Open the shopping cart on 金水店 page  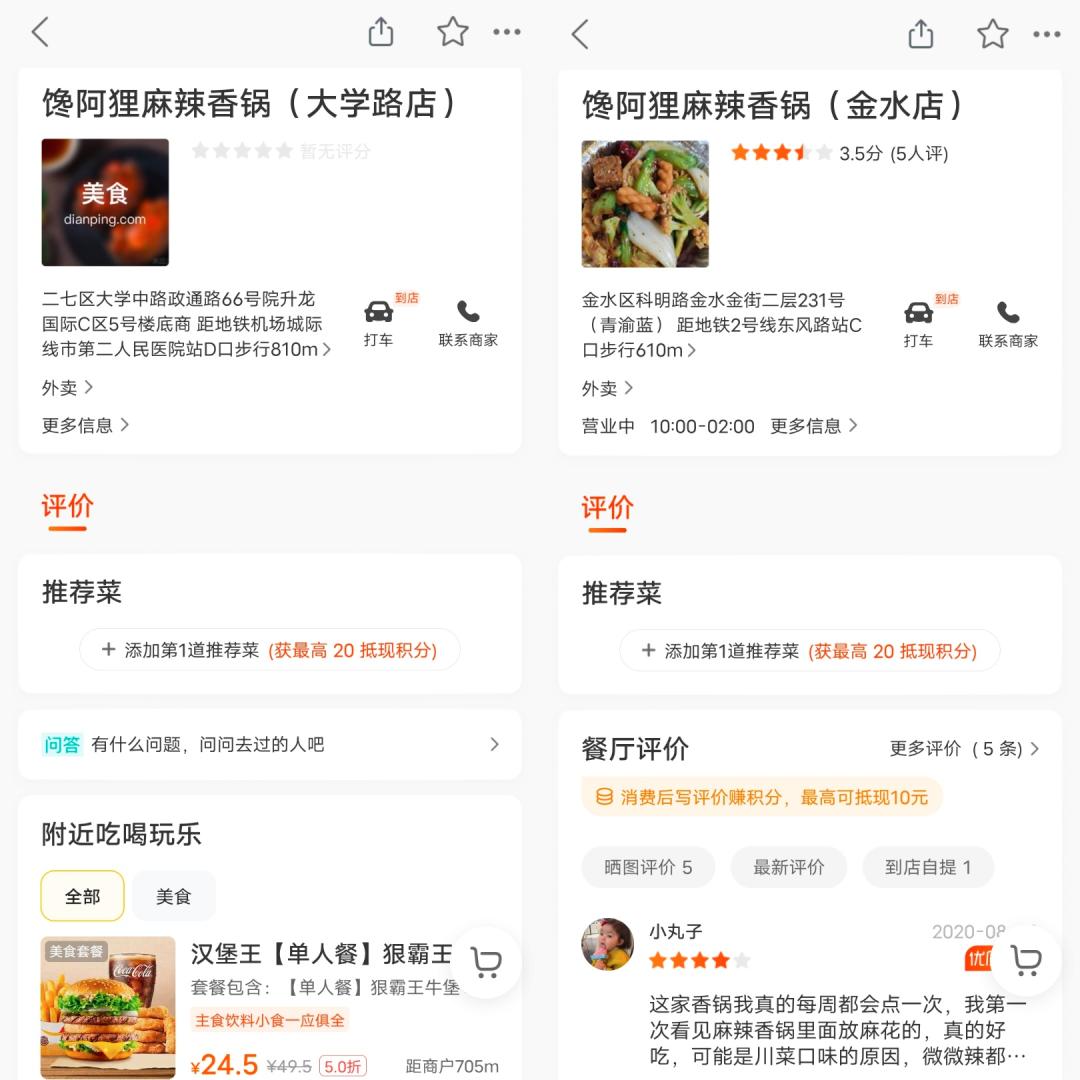point(1025,961)
